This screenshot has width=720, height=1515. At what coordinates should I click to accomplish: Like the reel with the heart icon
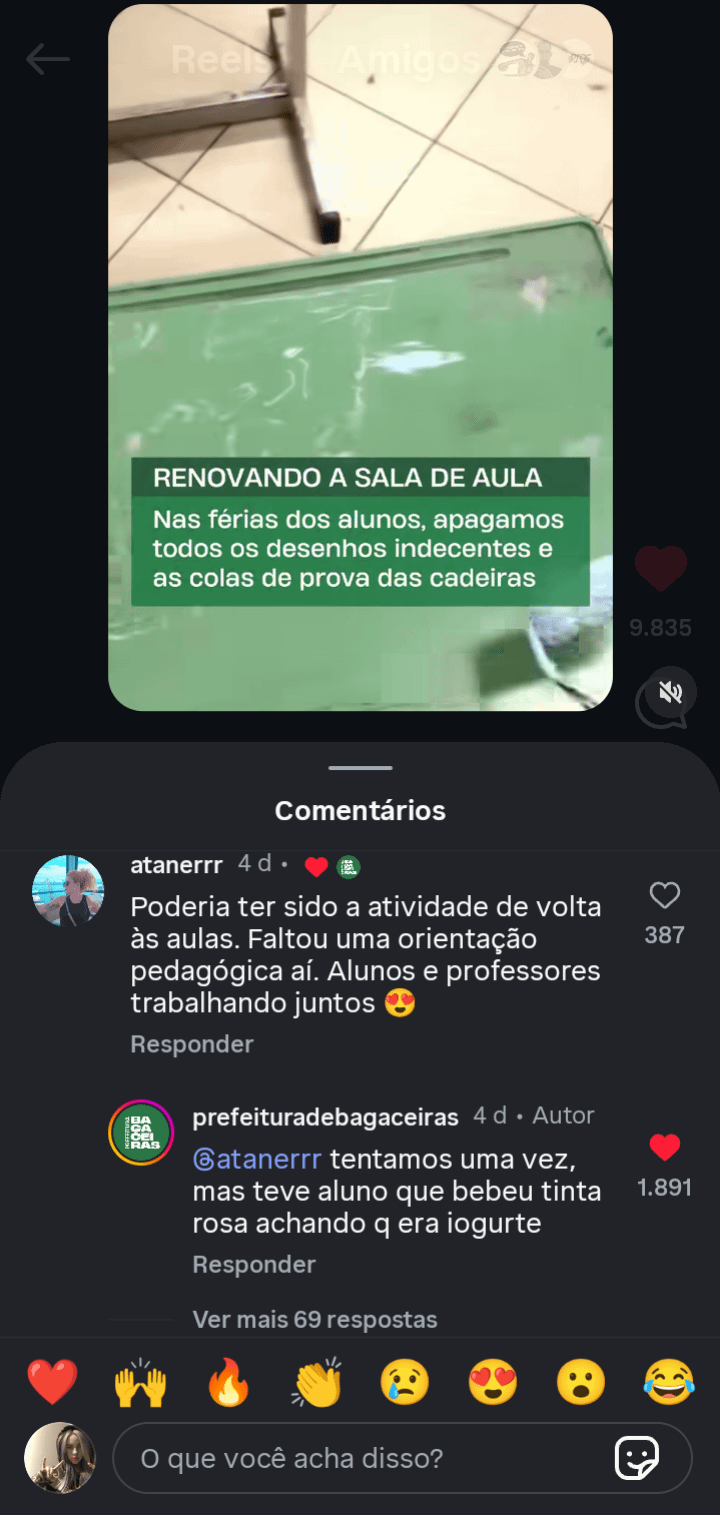pyautogui.click(x=661, y=570)
